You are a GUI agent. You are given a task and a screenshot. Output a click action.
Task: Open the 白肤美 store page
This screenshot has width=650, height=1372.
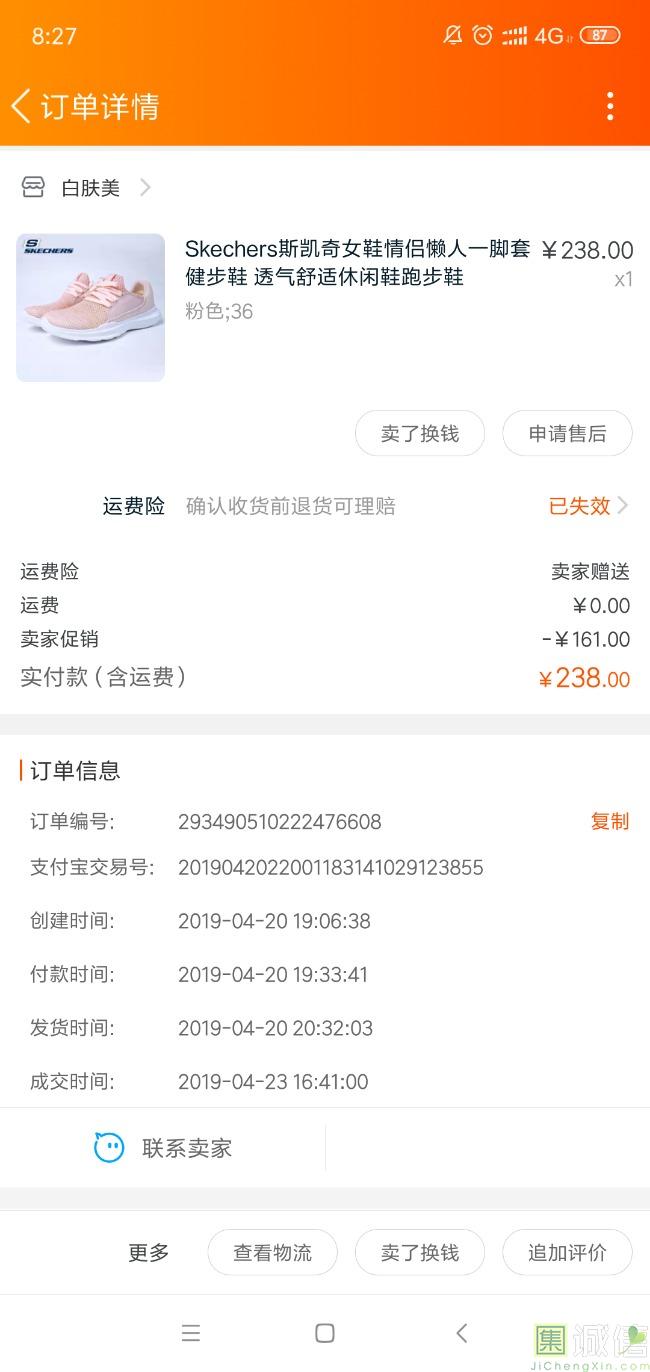pos(90,188)
